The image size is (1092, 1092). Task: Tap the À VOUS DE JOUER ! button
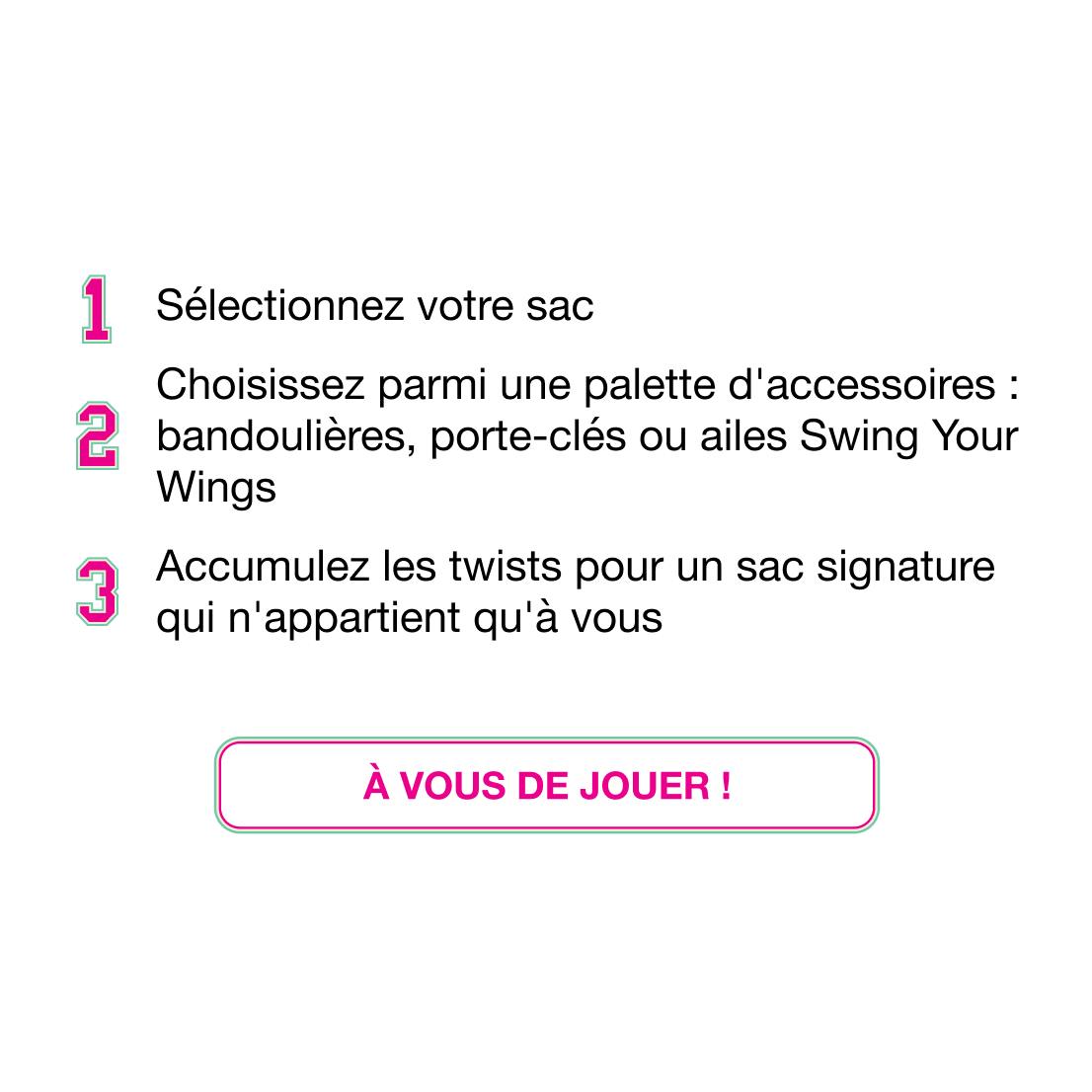point(546,786)
